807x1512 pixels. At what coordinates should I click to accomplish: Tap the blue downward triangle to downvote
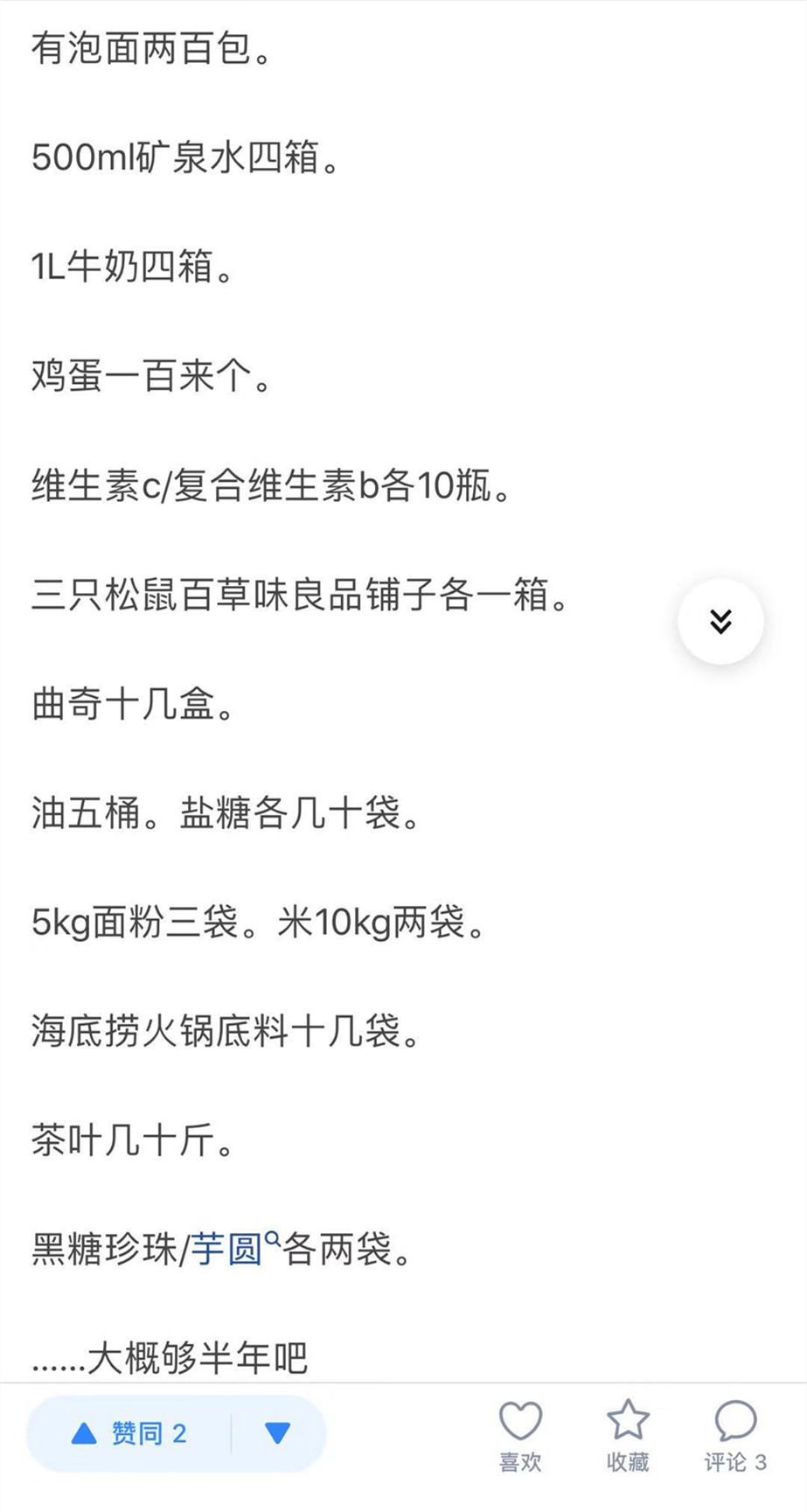point(278,1432)
